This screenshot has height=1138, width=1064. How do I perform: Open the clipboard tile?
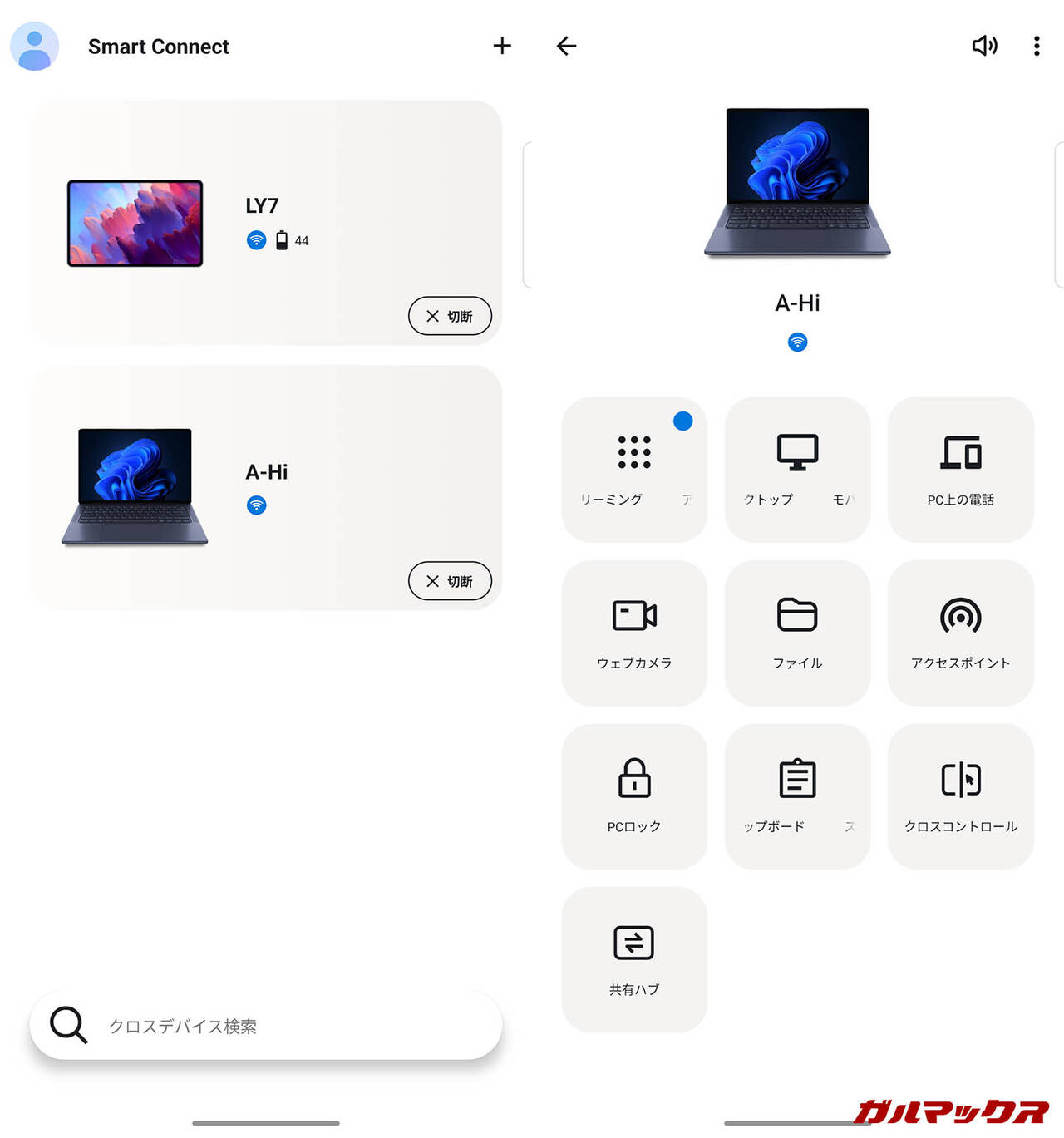pos(797,796)
